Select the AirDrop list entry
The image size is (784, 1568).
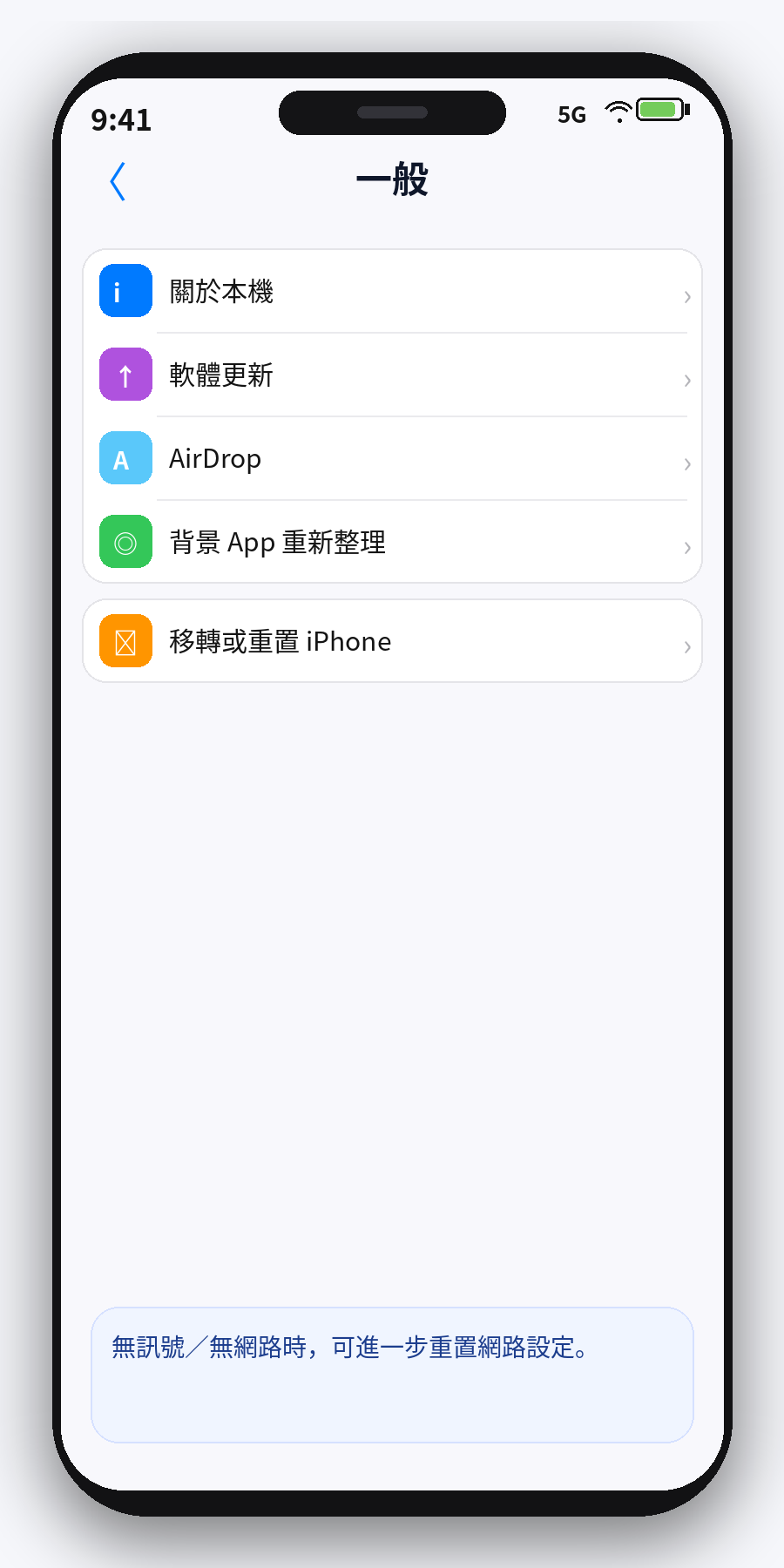click(392, 457)
